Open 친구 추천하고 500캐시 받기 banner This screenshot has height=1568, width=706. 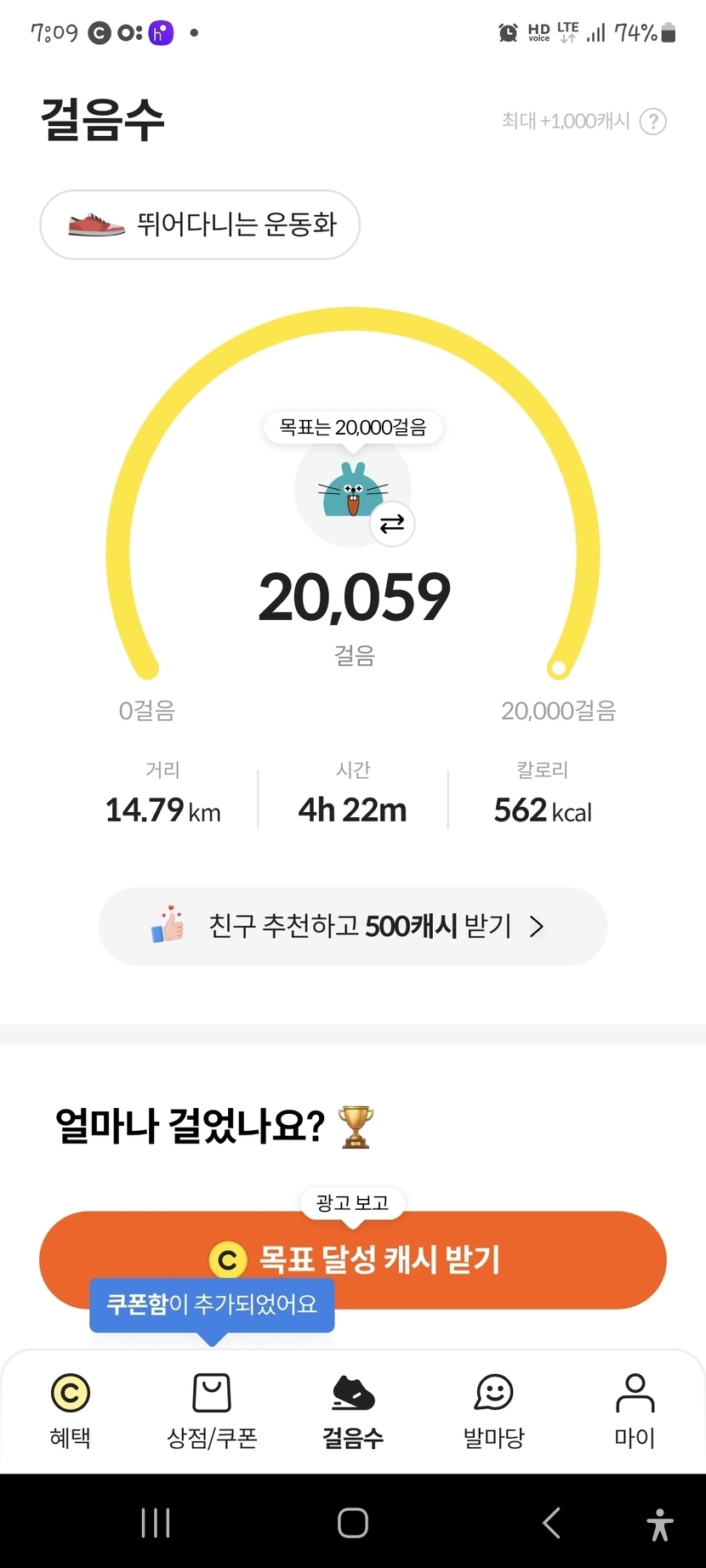point(353,926)
